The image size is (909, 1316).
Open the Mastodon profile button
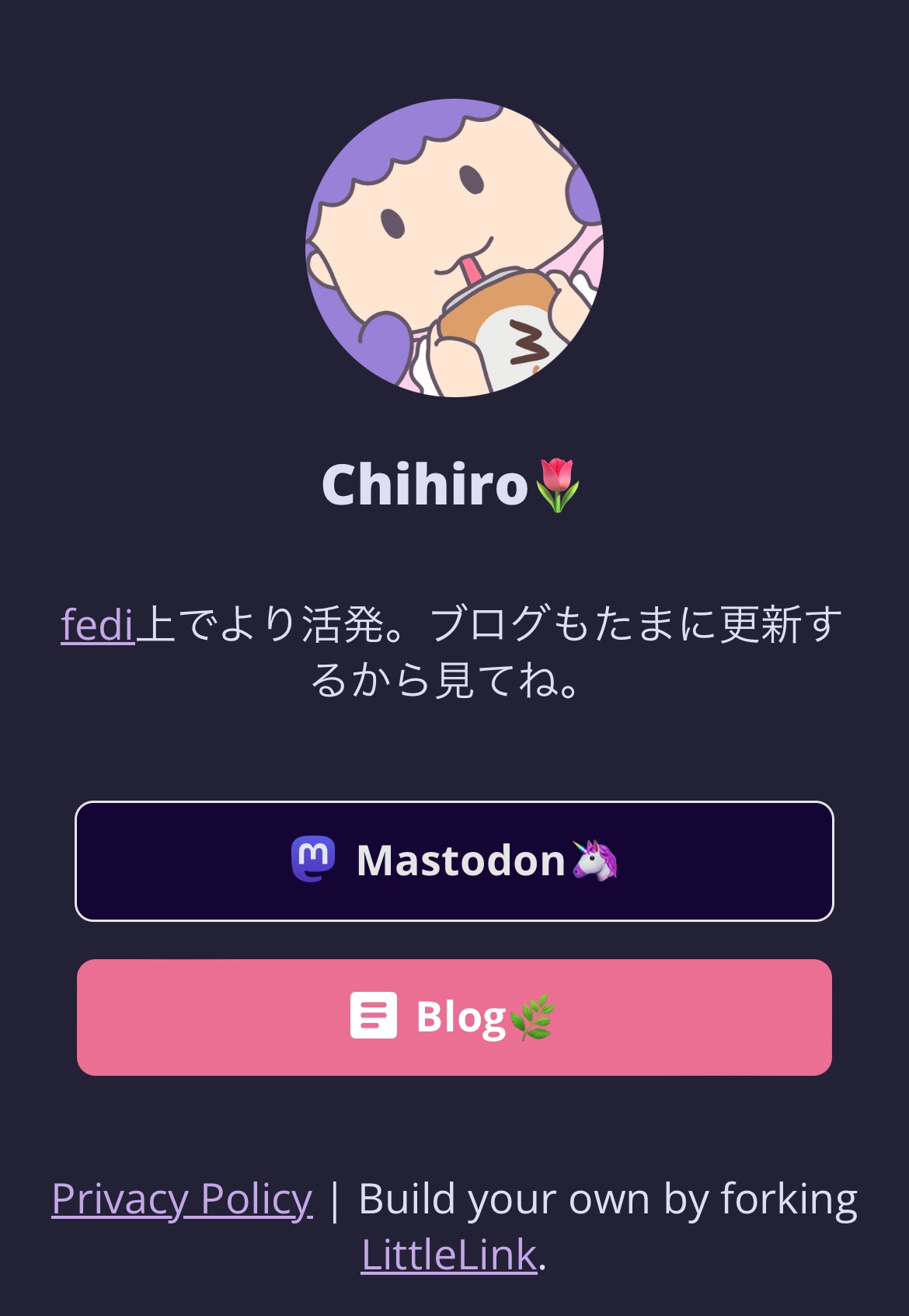[454, 861]
